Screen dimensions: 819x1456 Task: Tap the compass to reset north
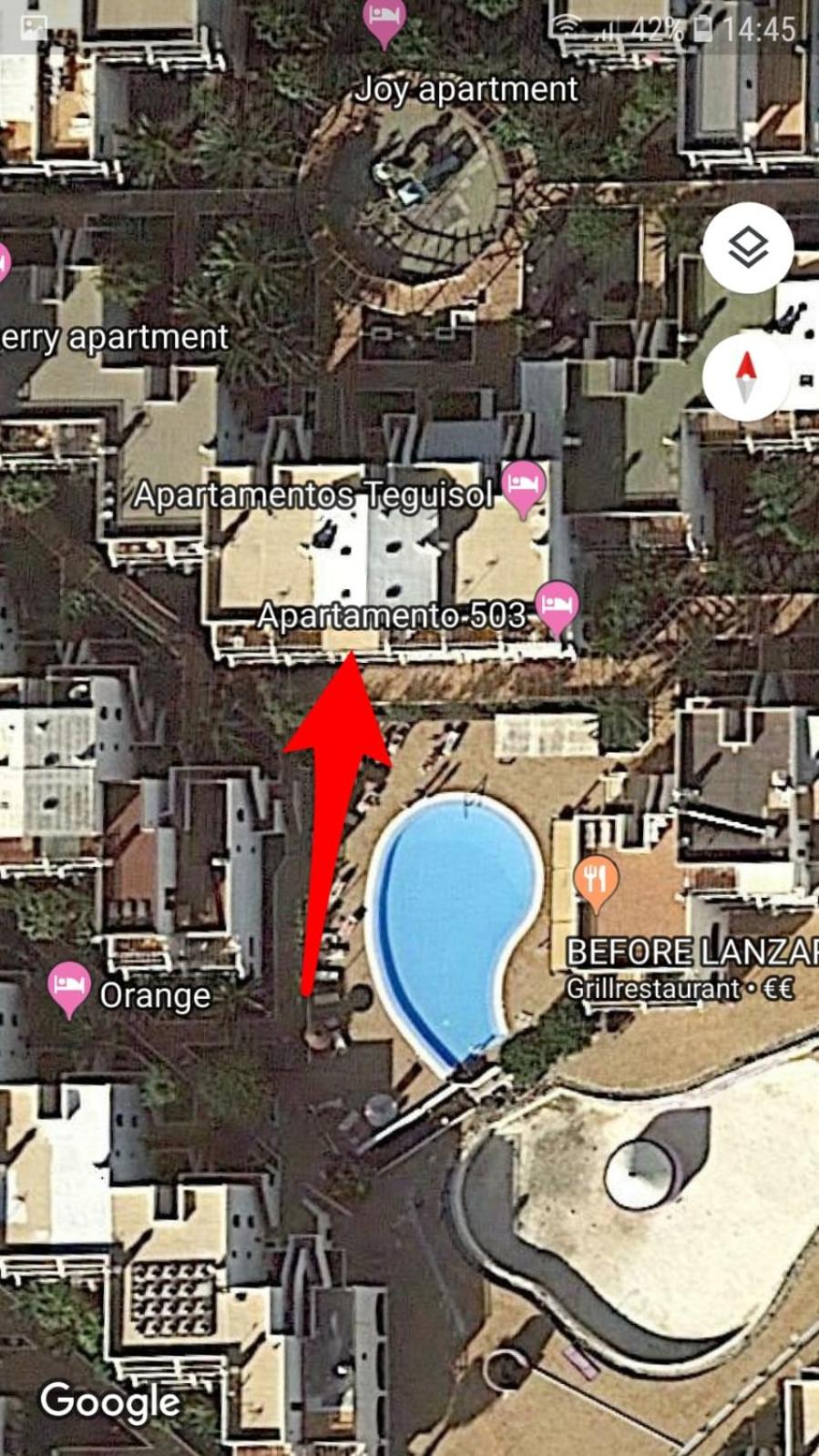747,378
